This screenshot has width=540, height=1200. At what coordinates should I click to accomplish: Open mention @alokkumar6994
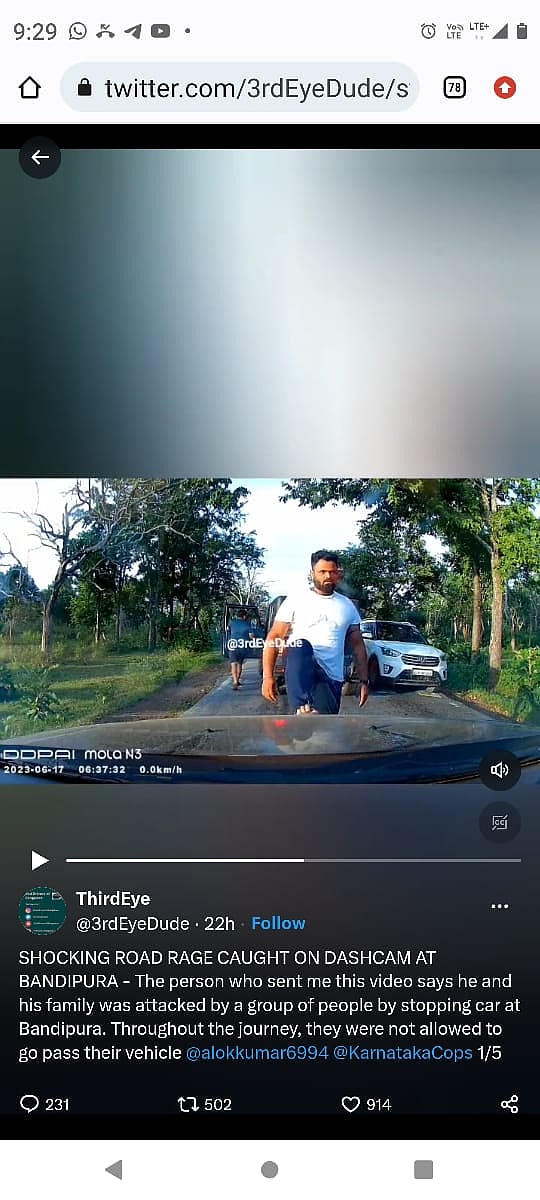[257, 1053]
